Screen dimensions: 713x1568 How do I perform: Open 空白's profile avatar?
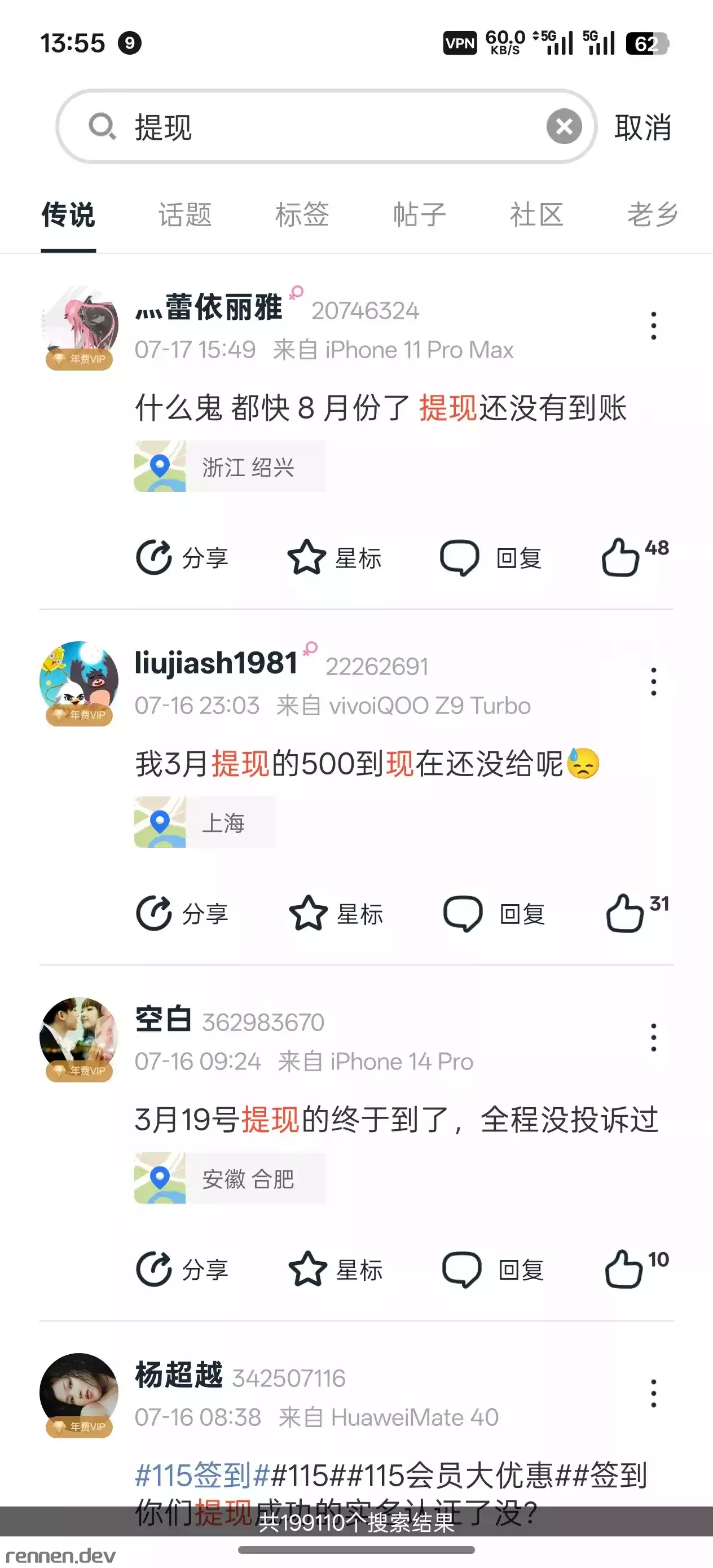click(x=78, y=1036)
